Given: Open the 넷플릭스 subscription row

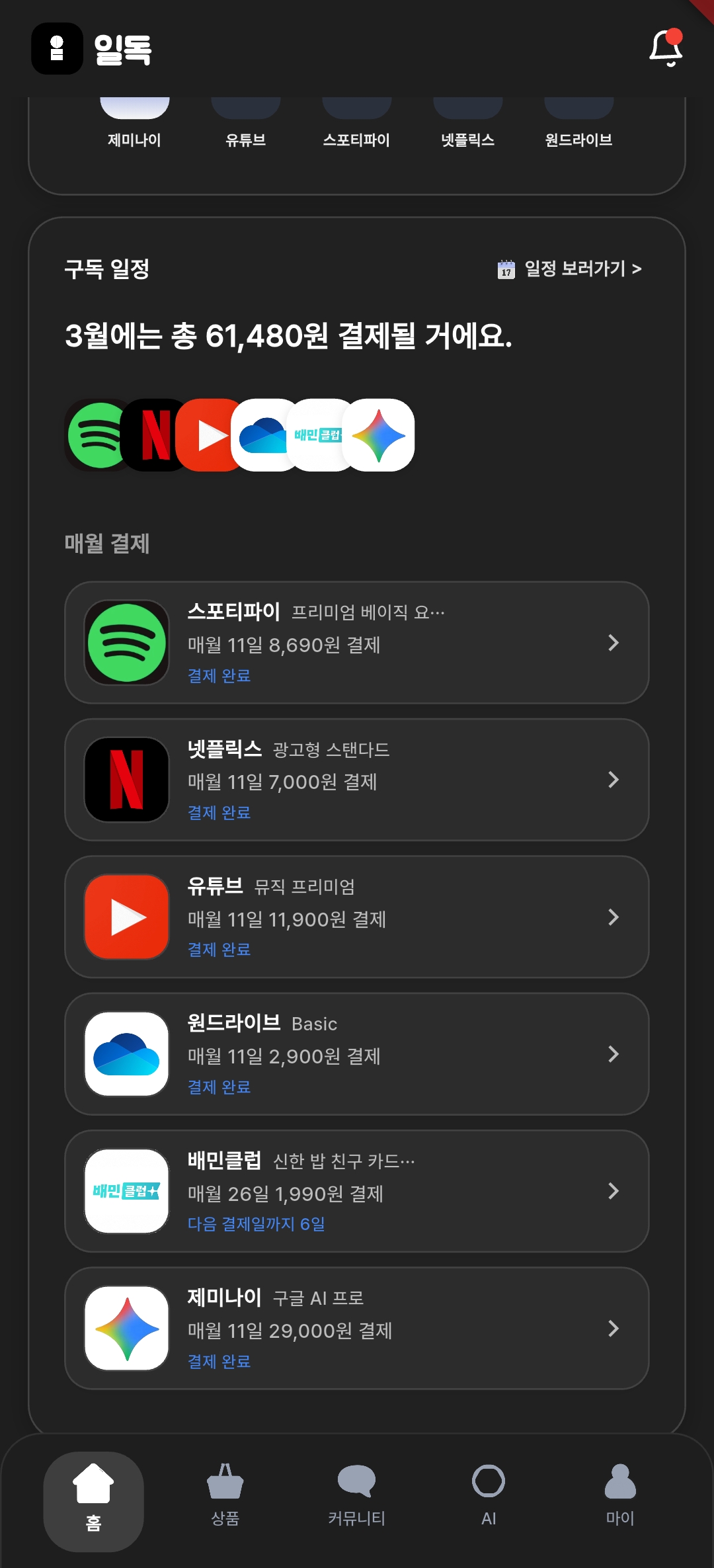Looking at the screenshot, I should point(356,780).
